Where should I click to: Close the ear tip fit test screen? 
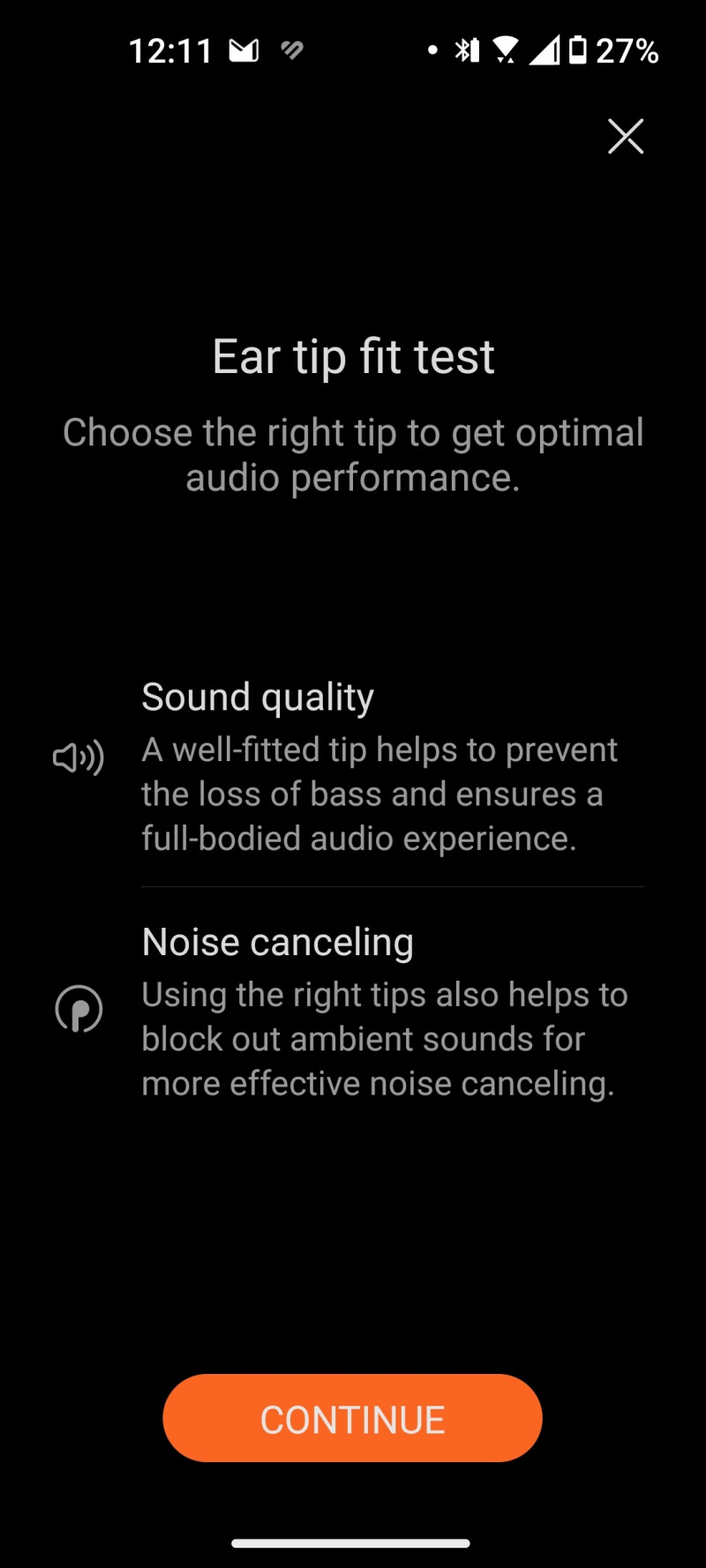[x=626, y=137]
